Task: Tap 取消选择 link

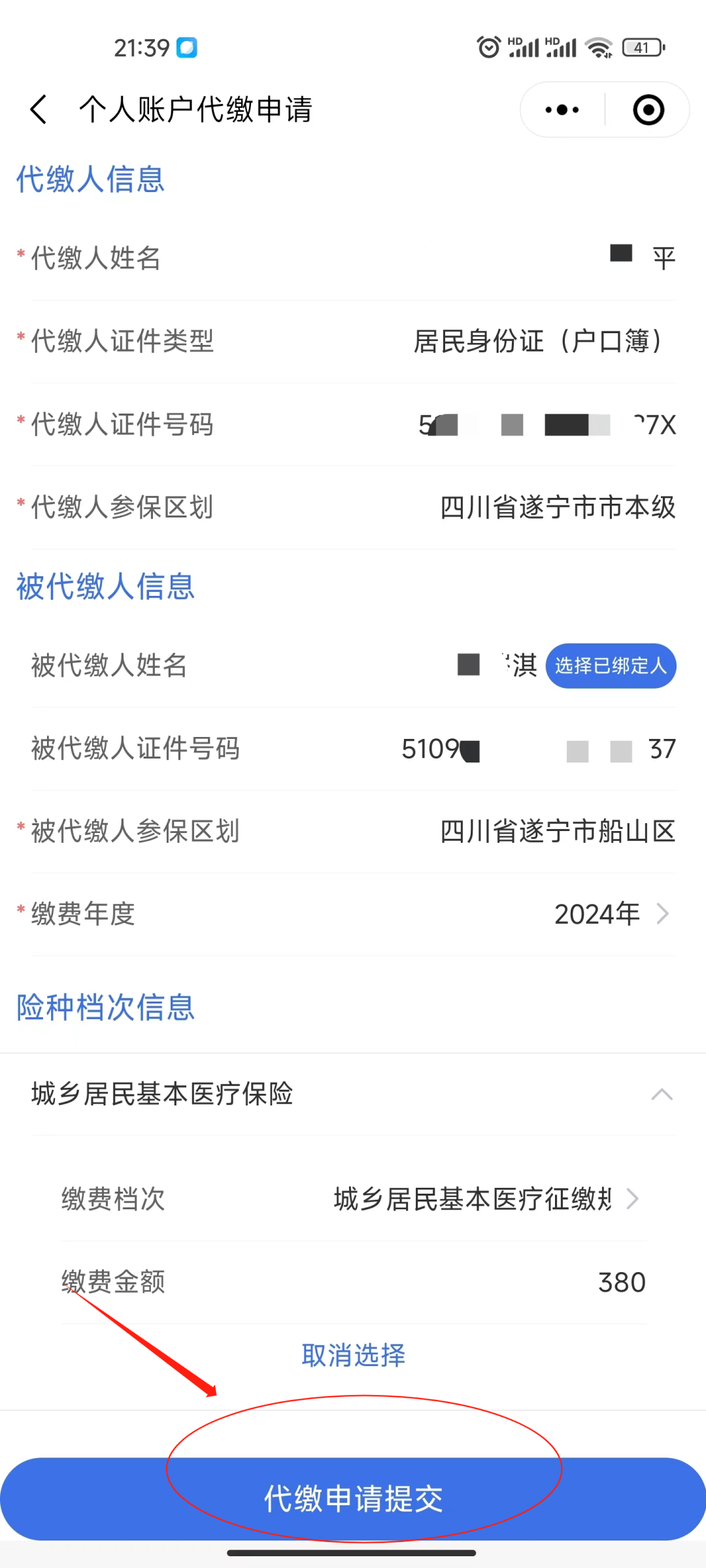Action: pyautogui.click(x=353, y=1356)
